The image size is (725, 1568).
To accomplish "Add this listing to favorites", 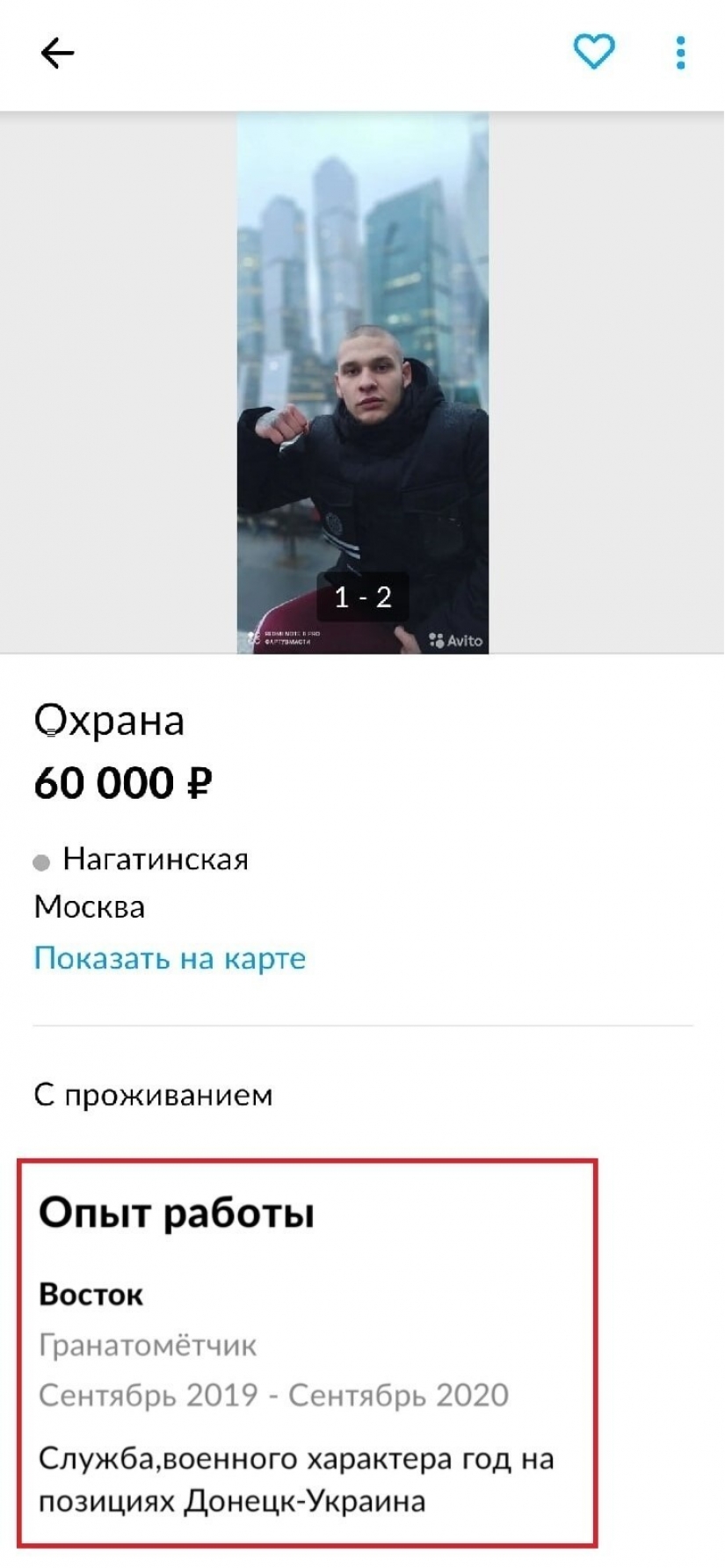I will point(594,52).
